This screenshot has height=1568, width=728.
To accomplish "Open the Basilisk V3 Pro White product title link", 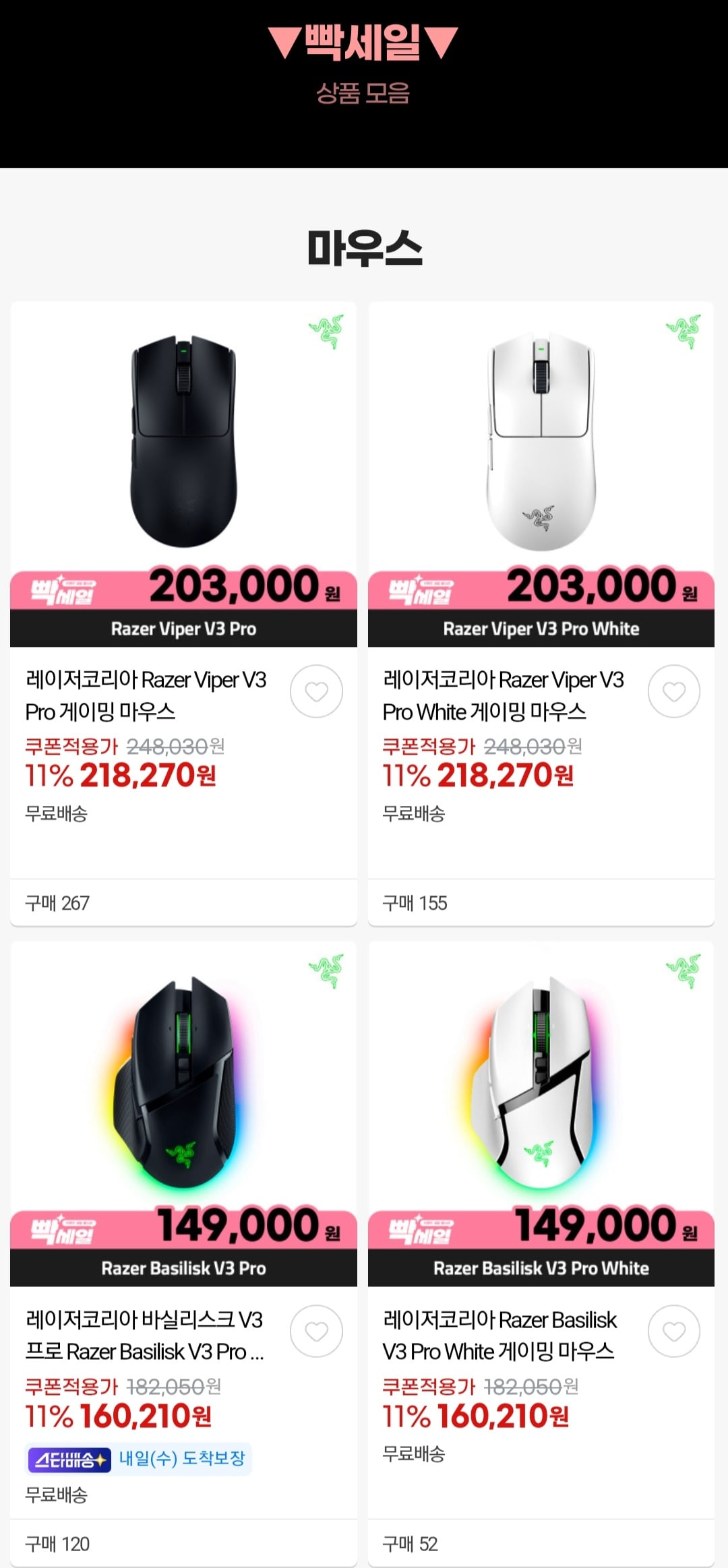I will coord(502,1336).
